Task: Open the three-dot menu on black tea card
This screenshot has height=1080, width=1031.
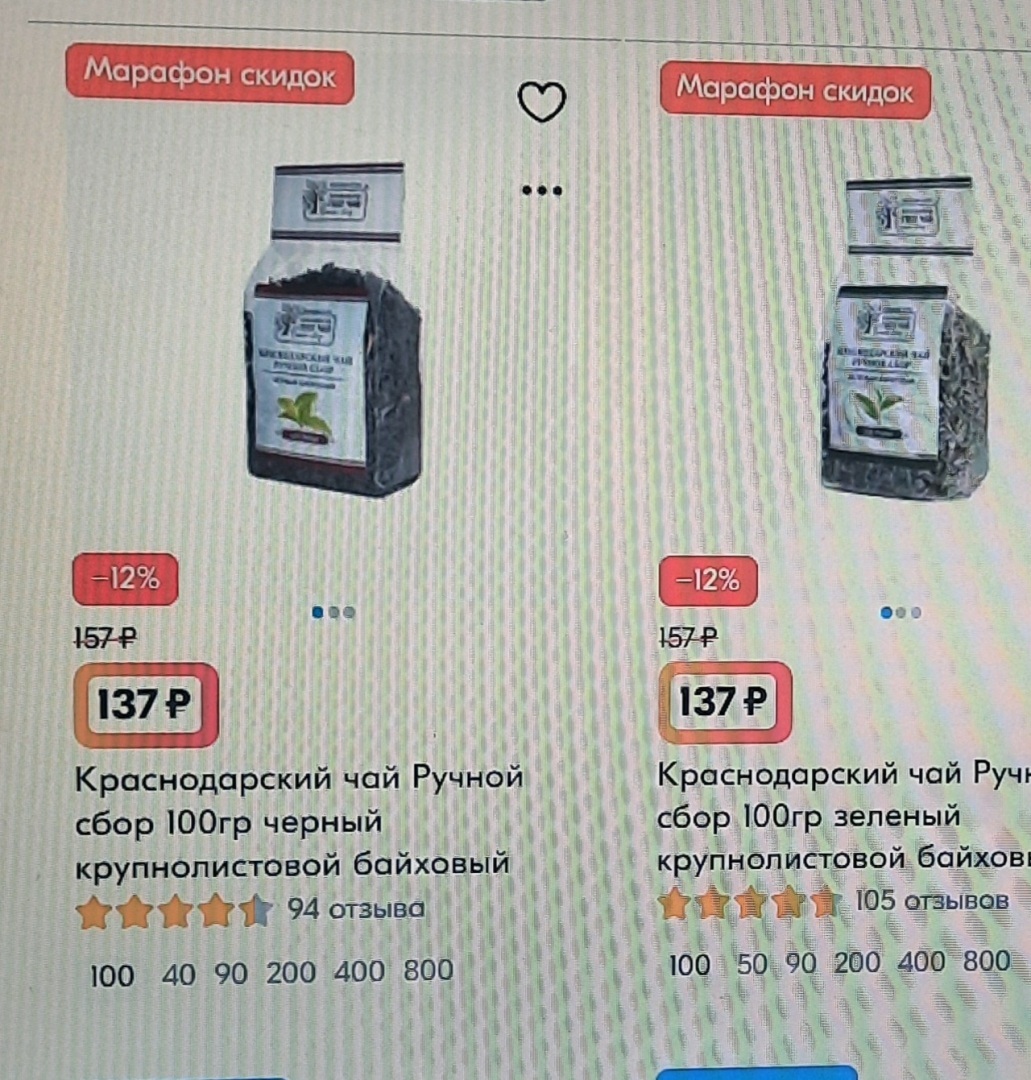Action: tap(542, 189)
